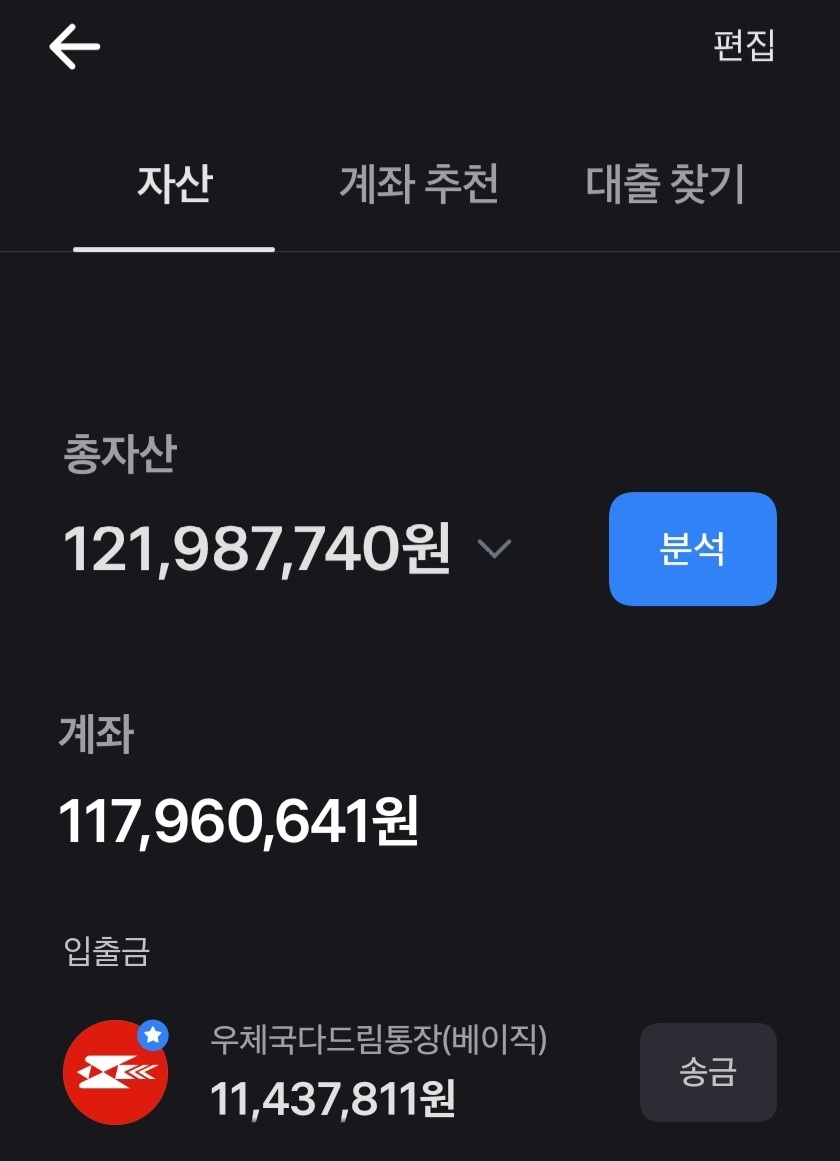Open 분석 for asset analysis
Image resolution: width=840 pixels, height=1161 pixels.
[x=692, y=549]
